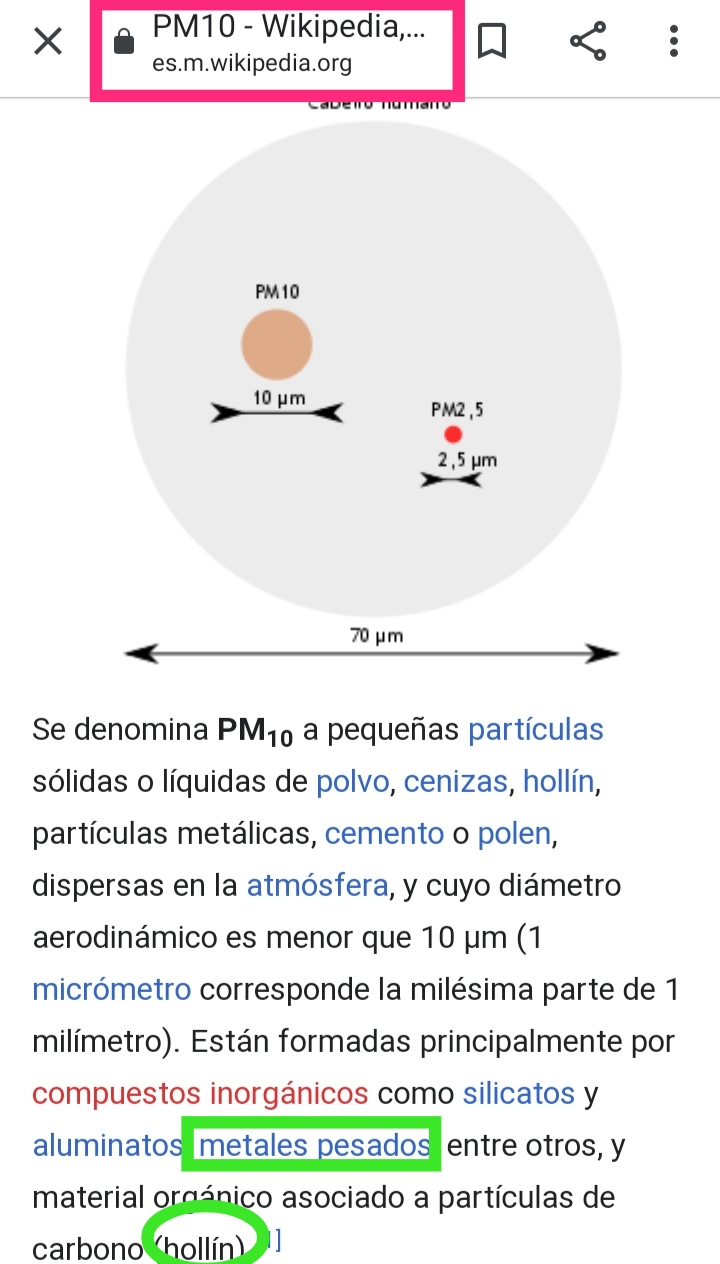Tap the "hollín" link after cenizas
Viewport: 720px width, 1264px height.
coord(559,782)
